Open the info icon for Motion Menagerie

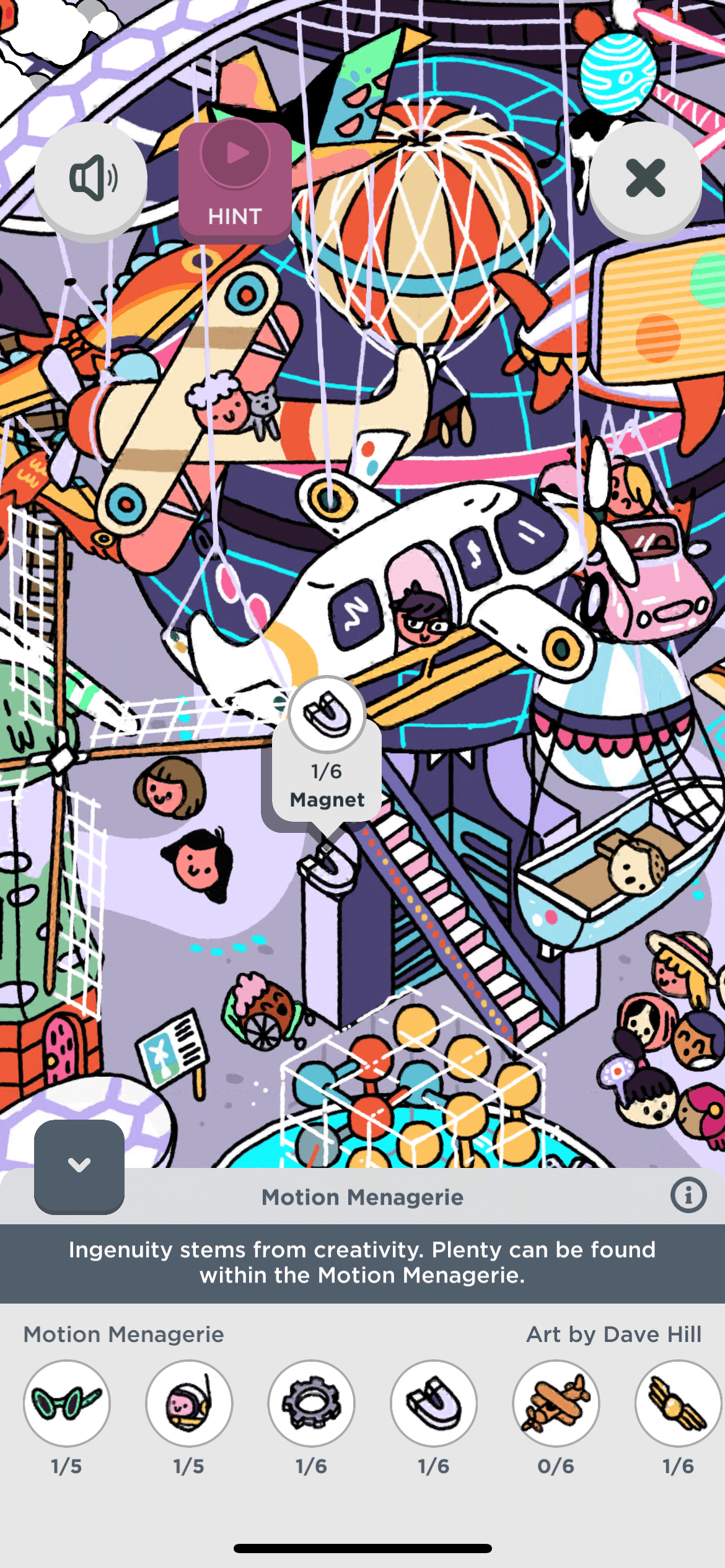coord(688,1195)
